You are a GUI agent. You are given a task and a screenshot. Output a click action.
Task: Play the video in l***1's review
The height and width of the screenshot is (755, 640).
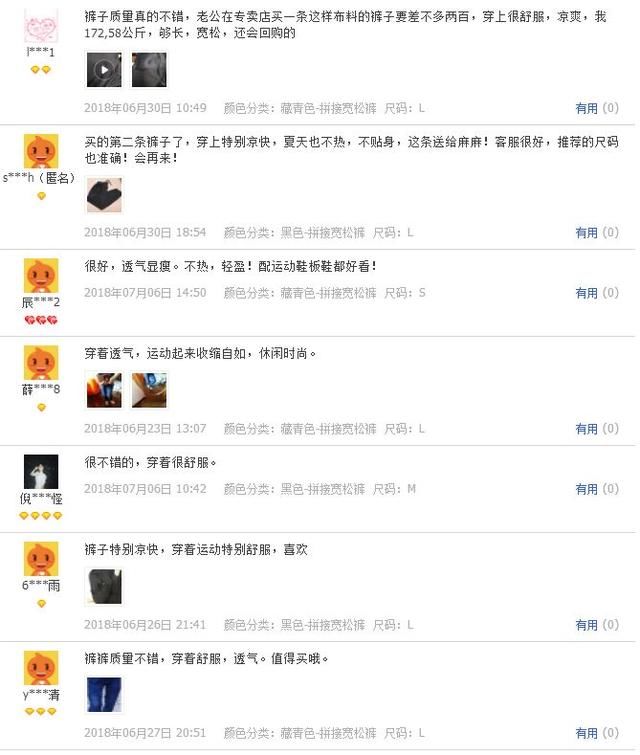pos(104,70)
